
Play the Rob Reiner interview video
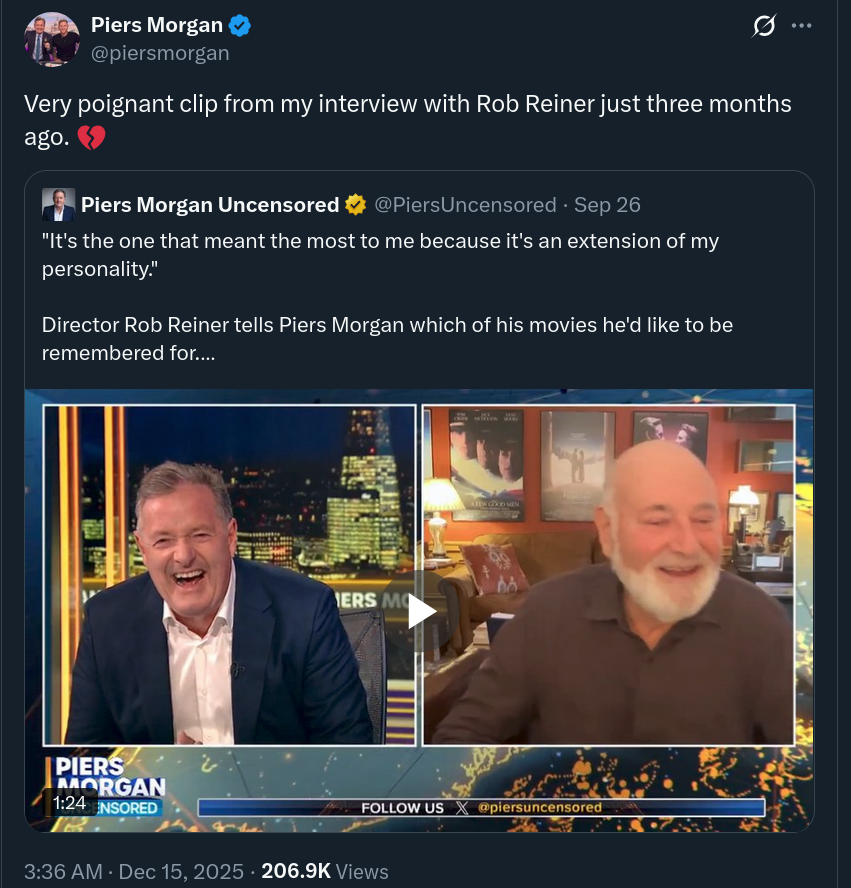coord(420,611)
